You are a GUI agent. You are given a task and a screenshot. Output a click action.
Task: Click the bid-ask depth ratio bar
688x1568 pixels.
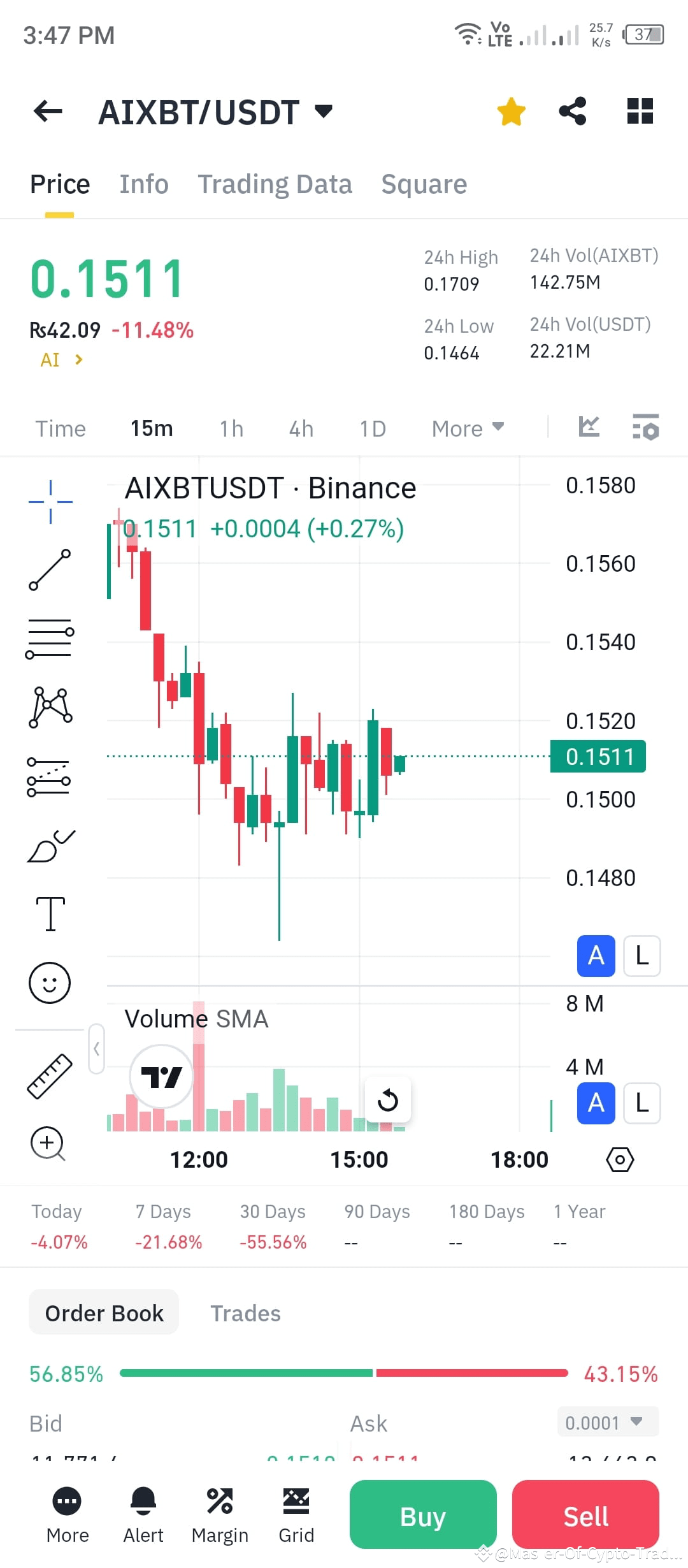click(344, 1374)
